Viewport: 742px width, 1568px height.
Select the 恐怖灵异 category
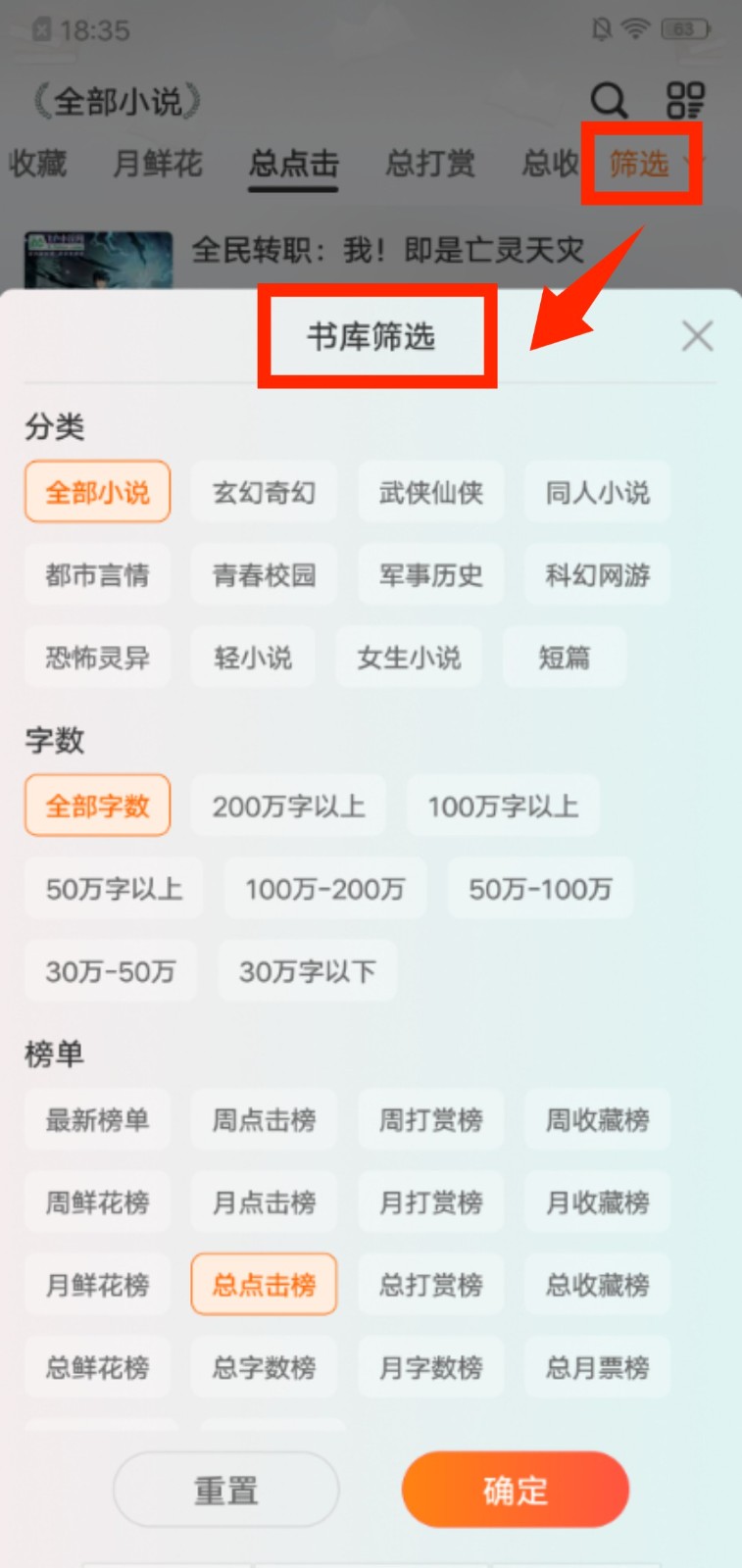(97, 657)
